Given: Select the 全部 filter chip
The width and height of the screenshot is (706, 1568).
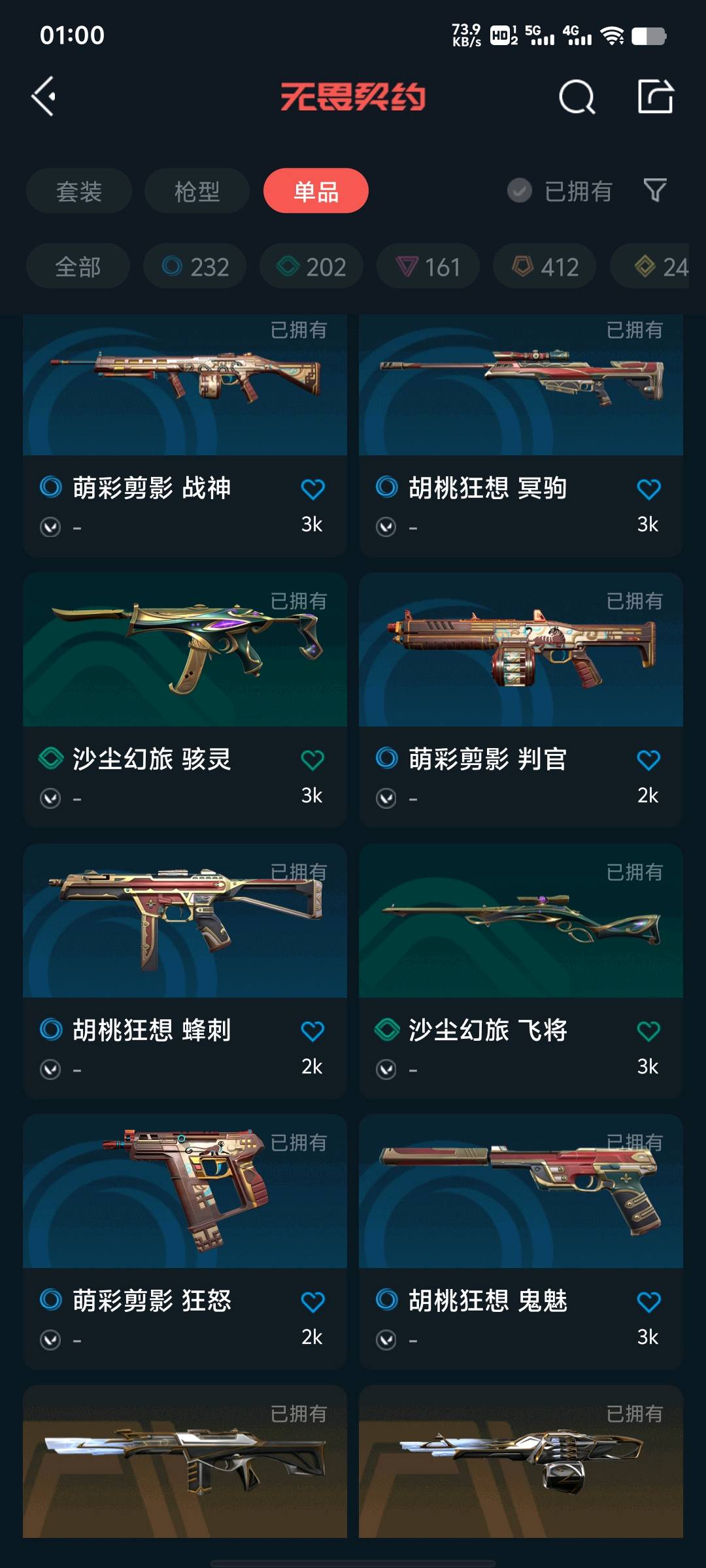Looking at the screenshot, I should click(x=78, y=266).
